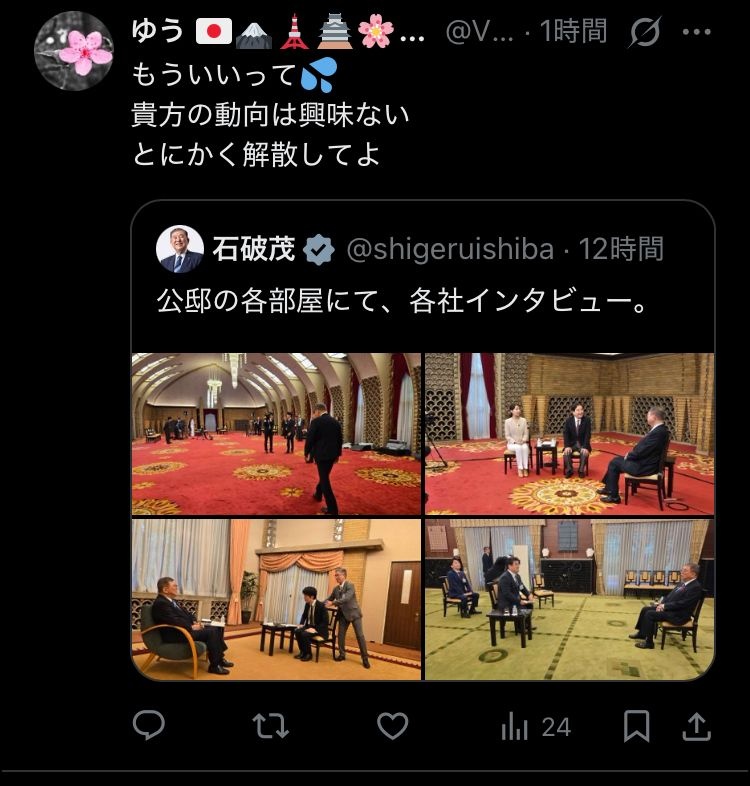750x786 pixels.
Task: Reply to ゆう's post
Action: point(149,726)
